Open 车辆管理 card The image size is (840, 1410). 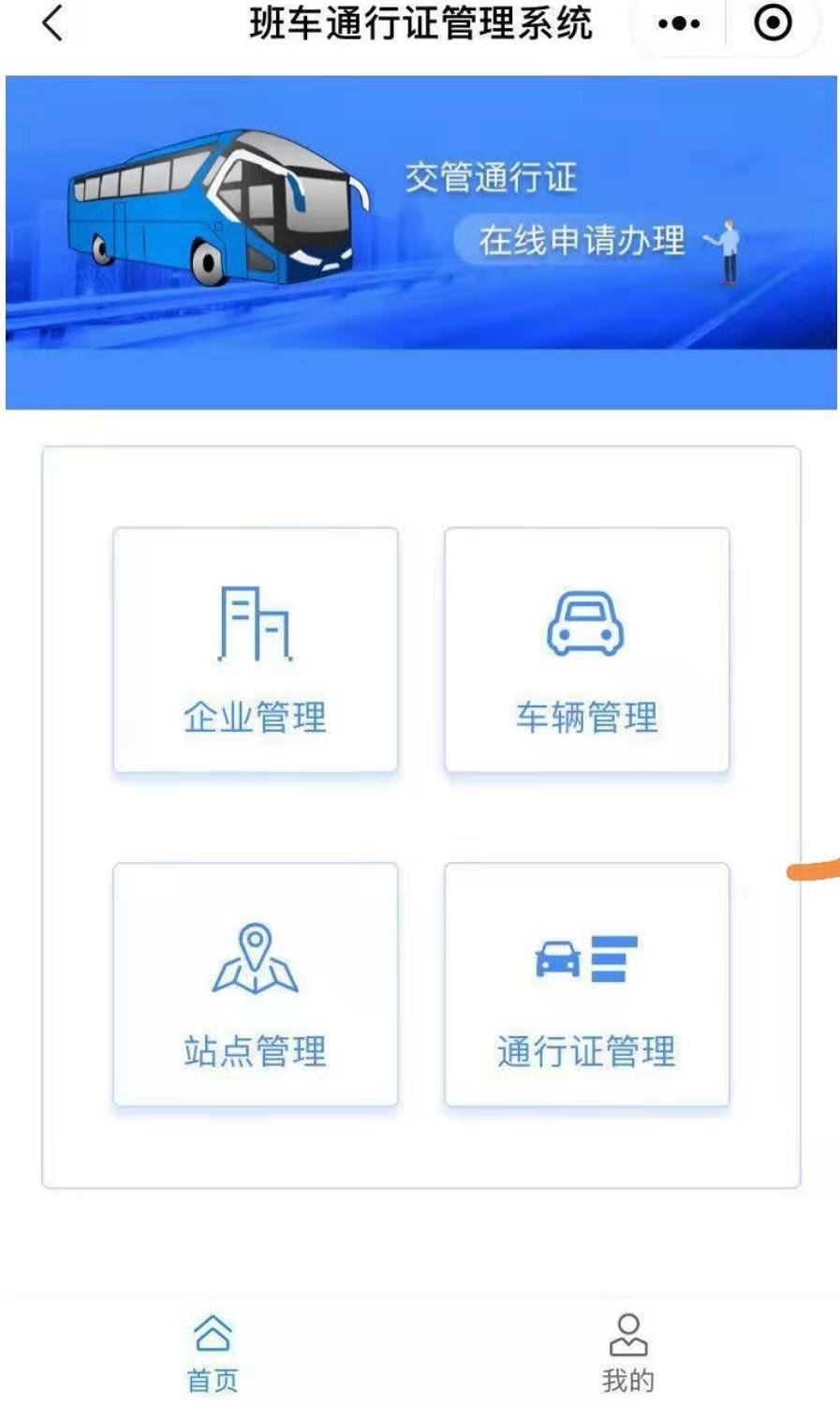(x=586, y=650)
